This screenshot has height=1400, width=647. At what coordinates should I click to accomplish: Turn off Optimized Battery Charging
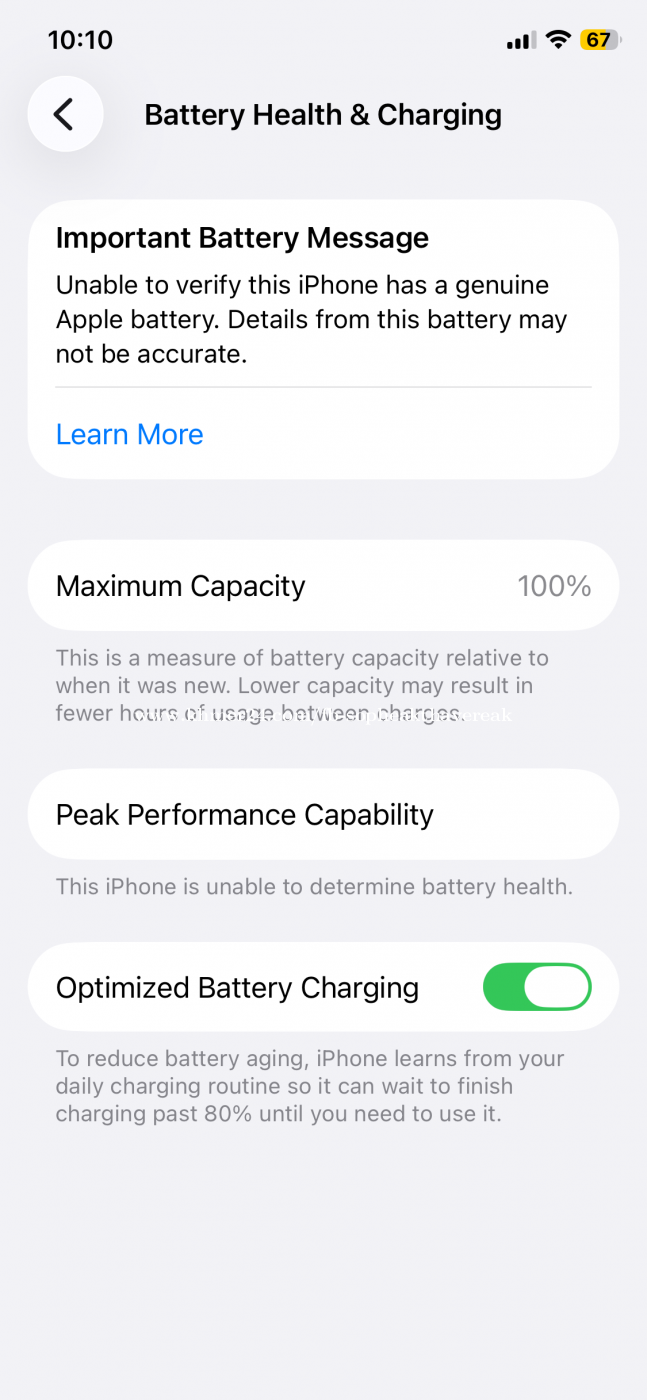pos(537,987)
